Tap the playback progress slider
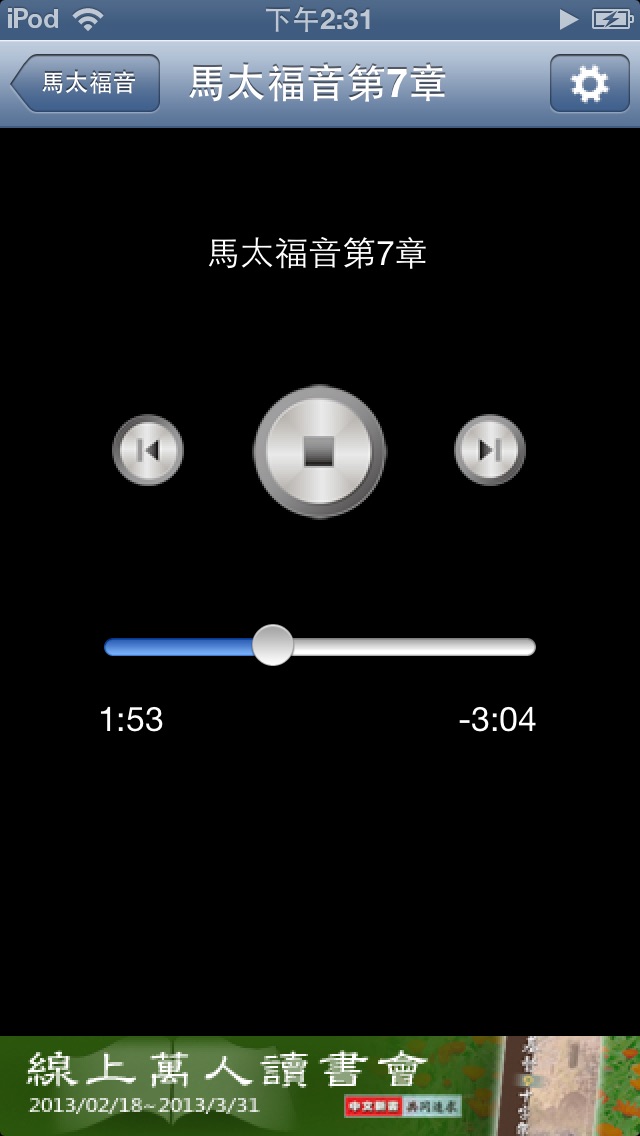 coord(320,646)
